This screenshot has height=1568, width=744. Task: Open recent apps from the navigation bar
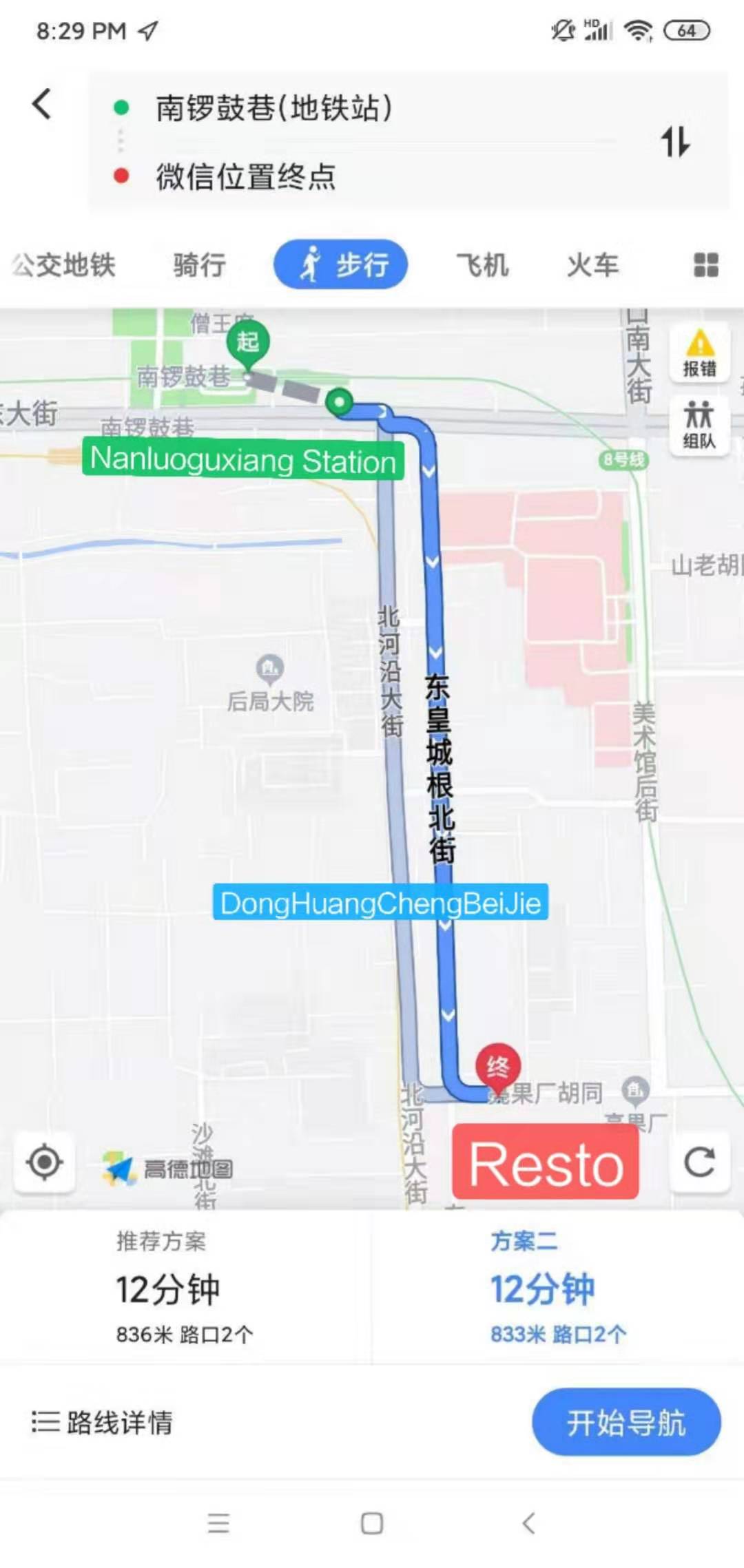(x=218, y=1523)
